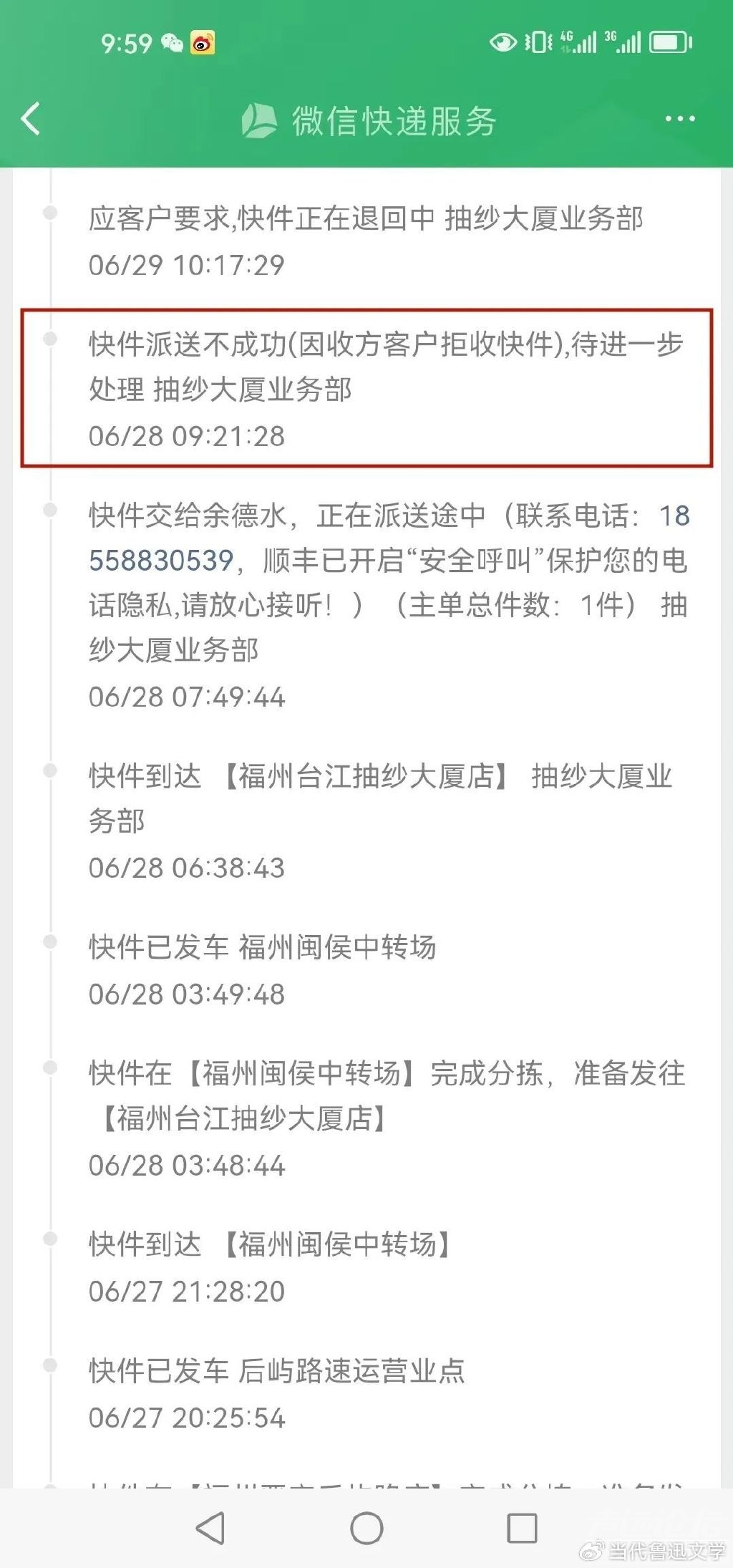The image size is (733, 1568).
Task: Tap the WeChat Express Service logo icon
Action: (261, 120)
